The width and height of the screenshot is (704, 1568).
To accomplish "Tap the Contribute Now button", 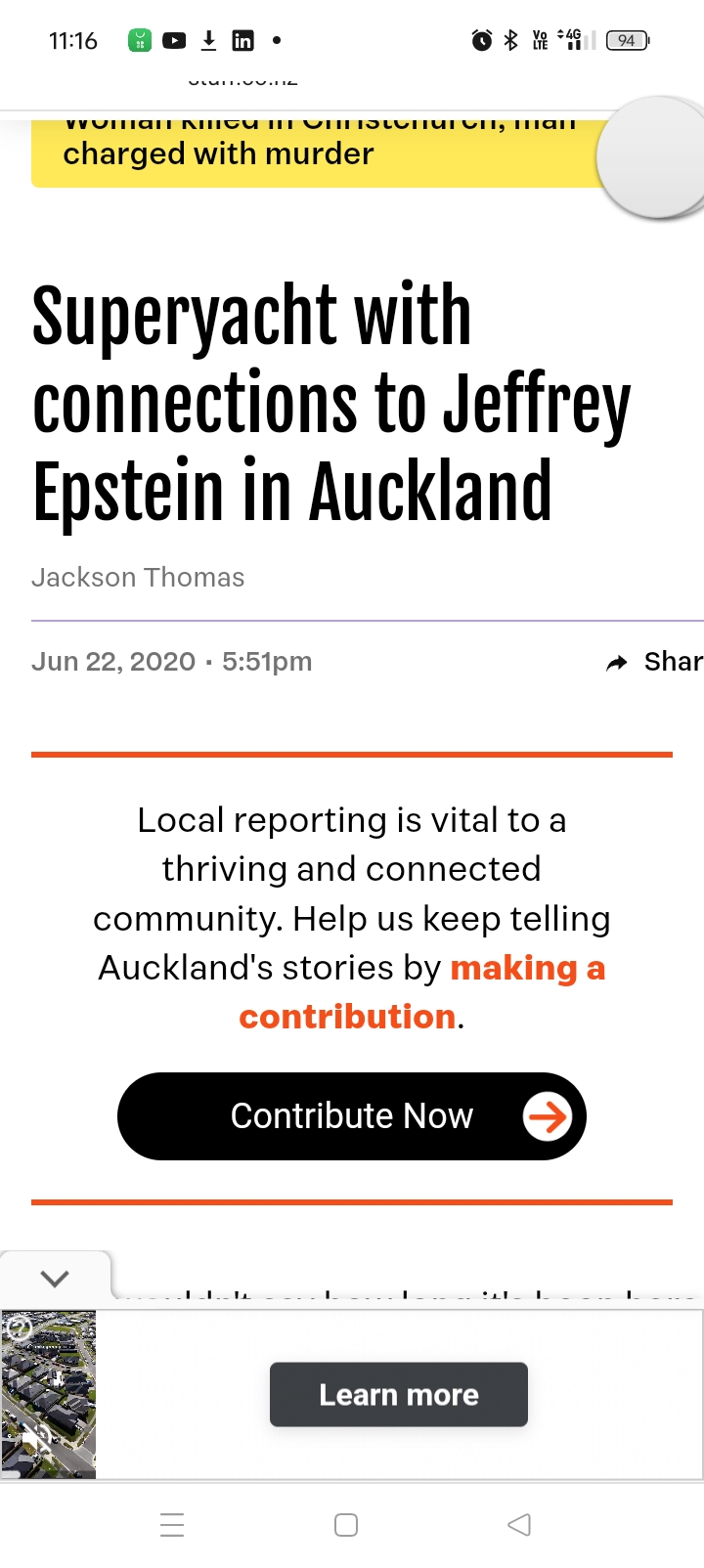I will point(352,1116).
